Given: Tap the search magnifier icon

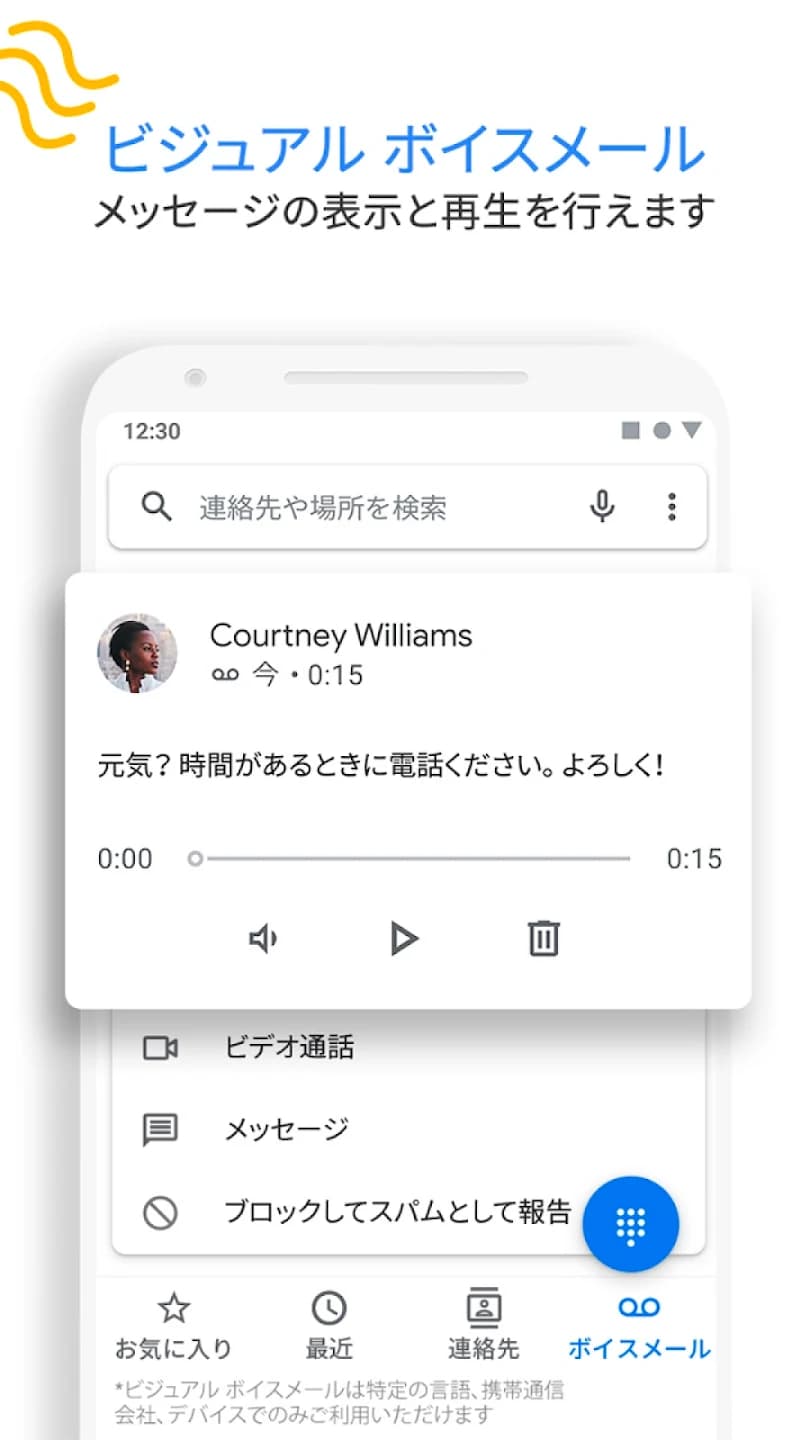Looking at the screenshot, I should pos(157,508).
